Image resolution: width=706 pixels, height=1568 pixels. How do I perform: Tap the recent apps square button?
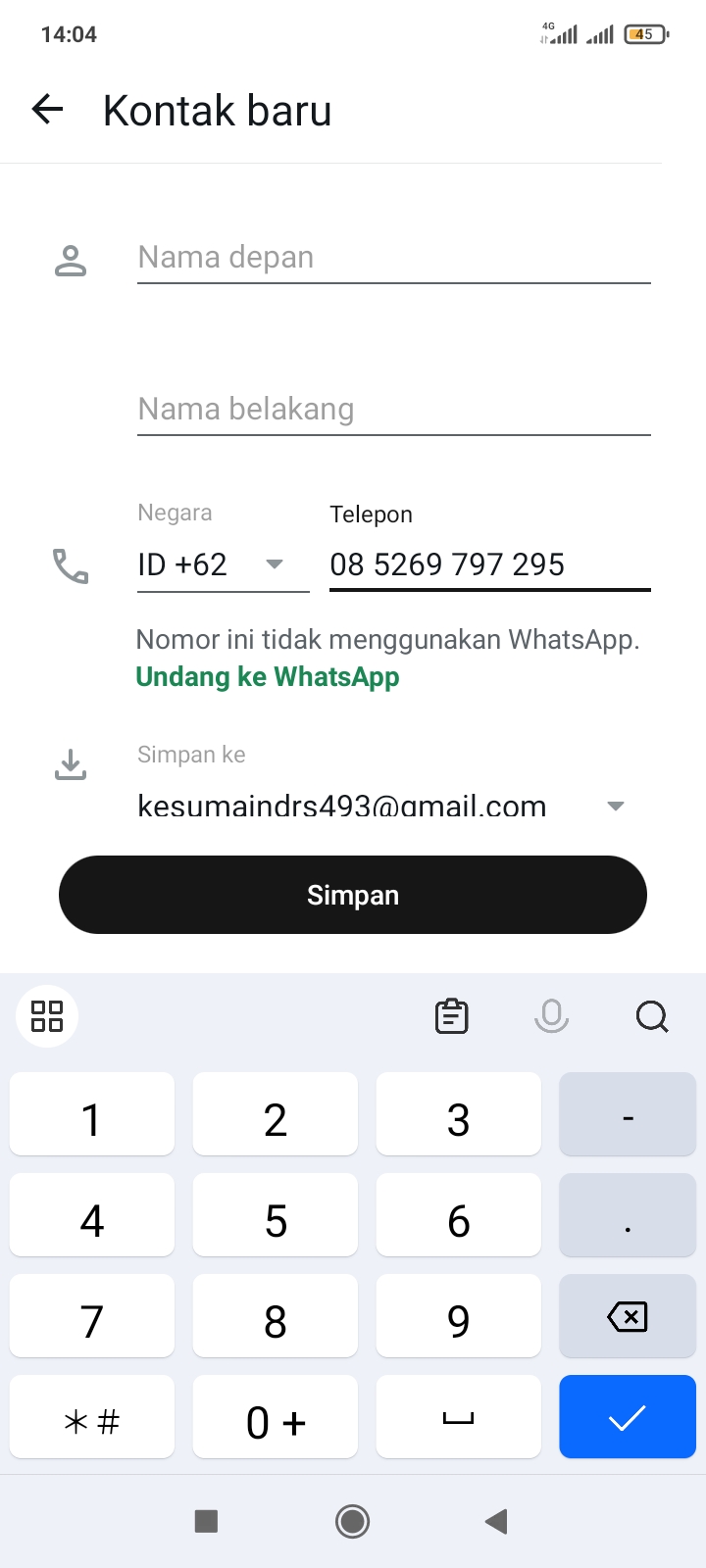[206, 1521]
